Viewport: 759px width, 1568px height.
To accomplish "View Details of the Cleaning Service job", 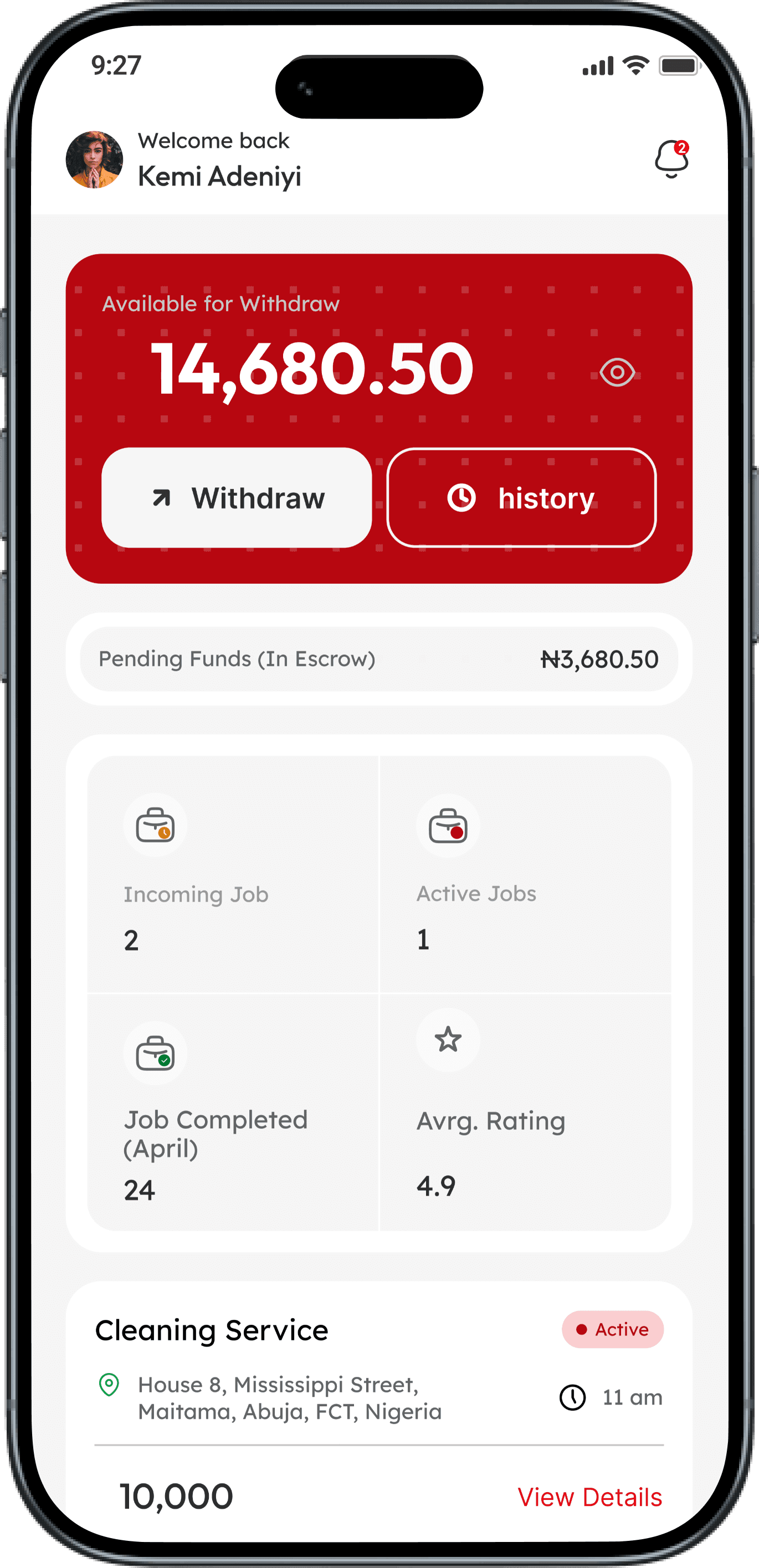I will pyautogui.click(x=590, y=1497).
